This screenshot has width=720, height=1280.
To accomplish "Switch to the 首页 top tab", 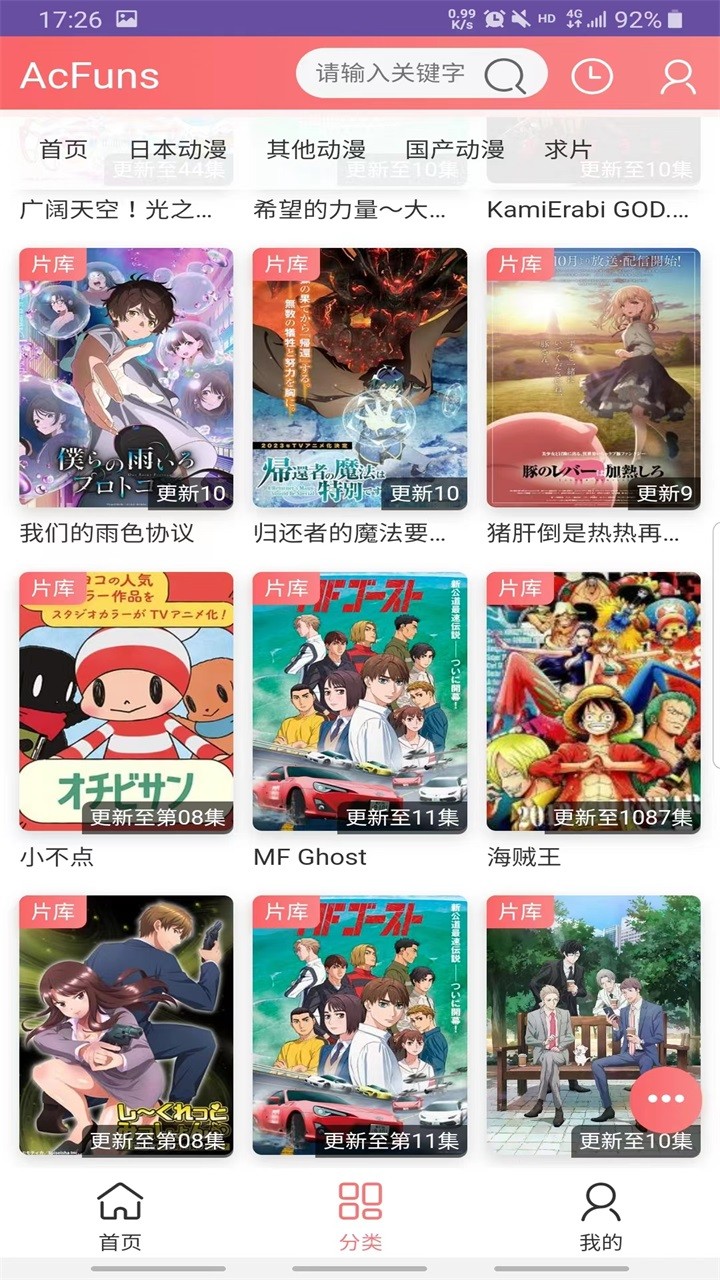I will [64, 150].
